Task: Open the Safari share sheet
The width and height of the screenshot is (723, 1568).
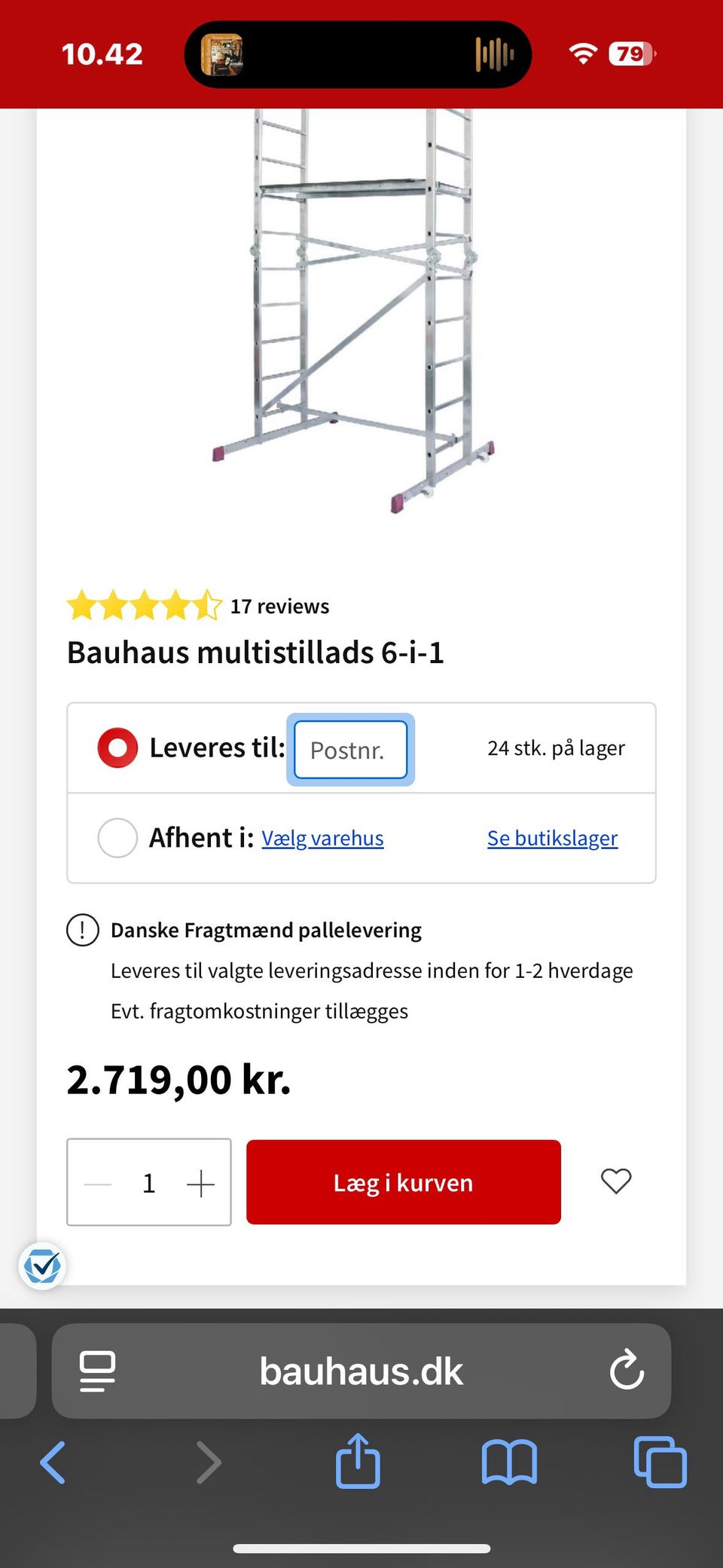Action: (x=359, y=1463)
